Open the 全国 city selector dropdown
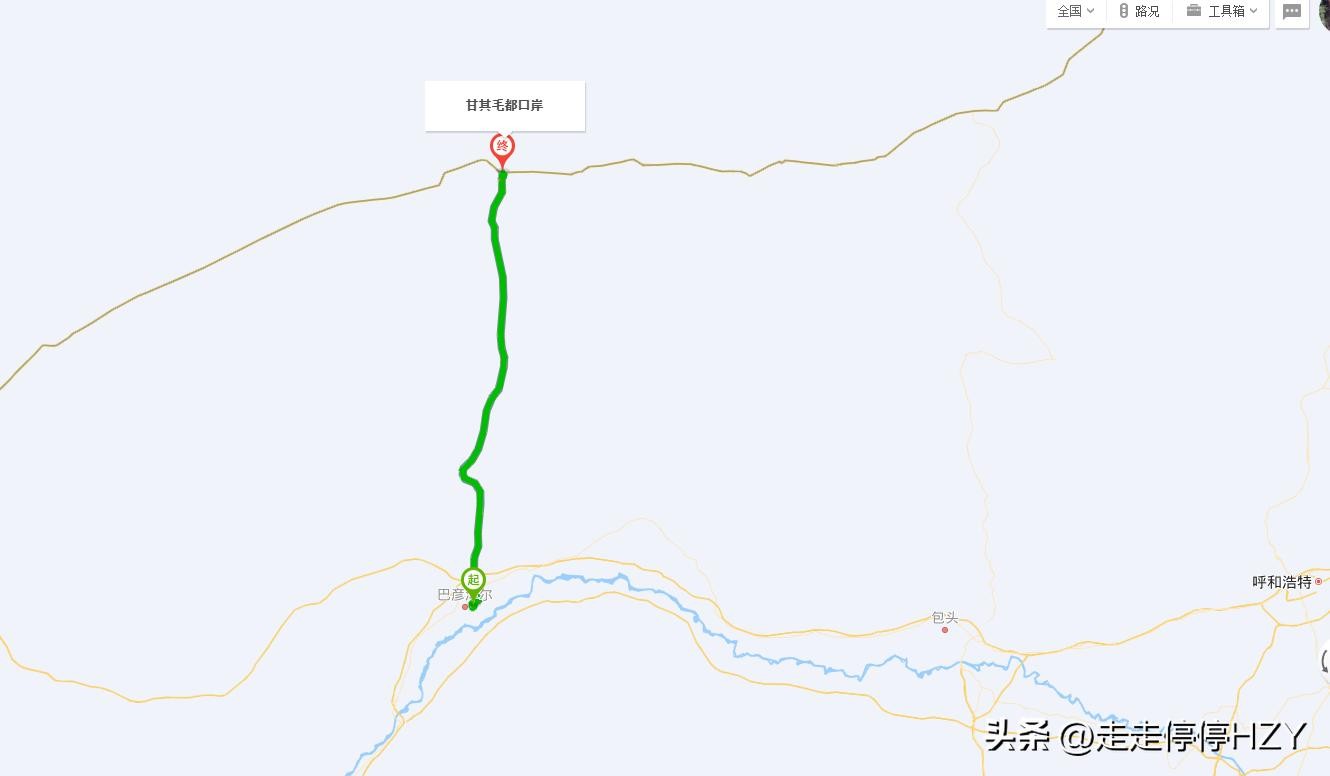This screenshot has height=776, width=1330. coord(1075,11)
